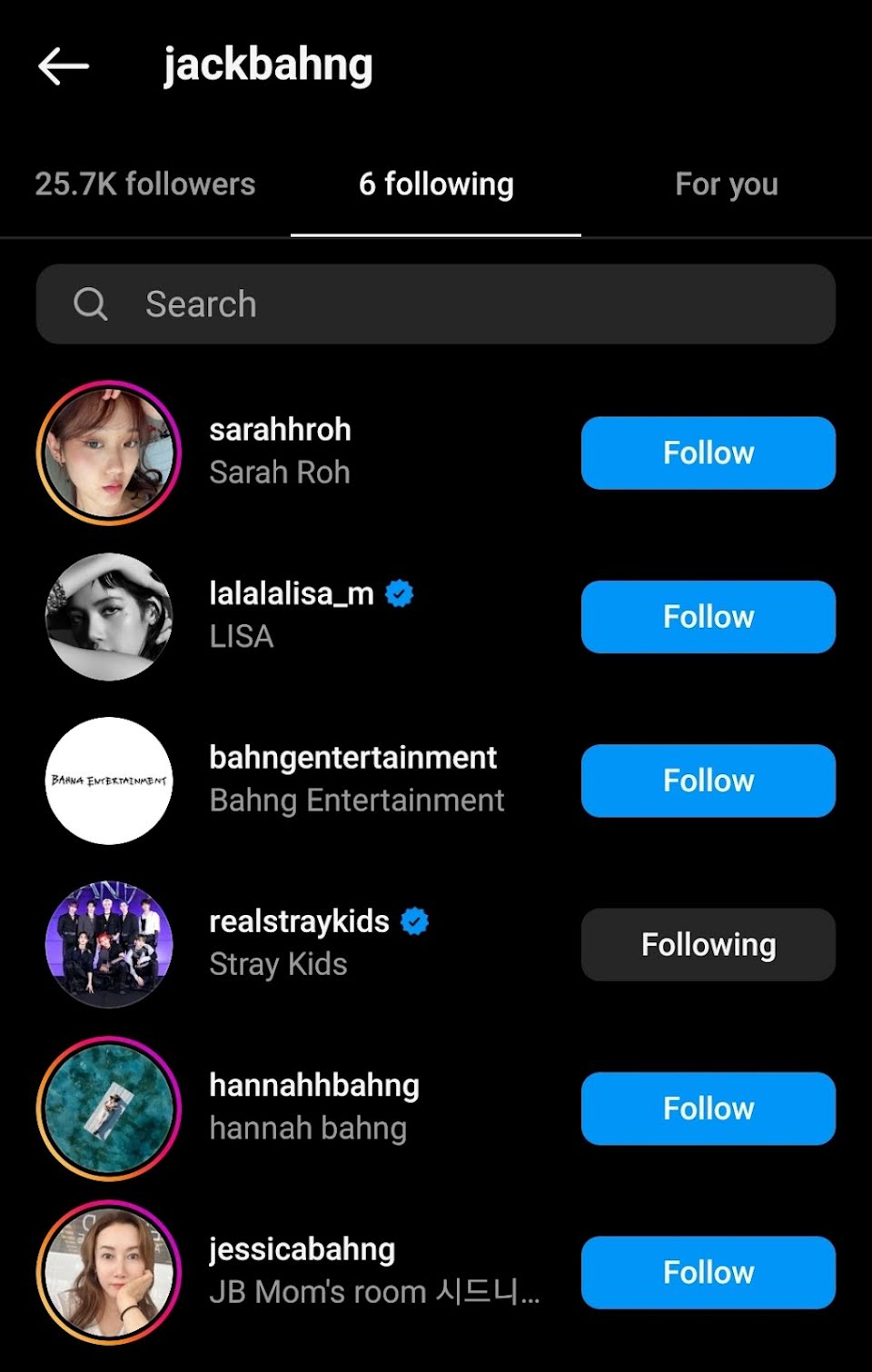Follow bahngentertainment

(x=708, y=780)
